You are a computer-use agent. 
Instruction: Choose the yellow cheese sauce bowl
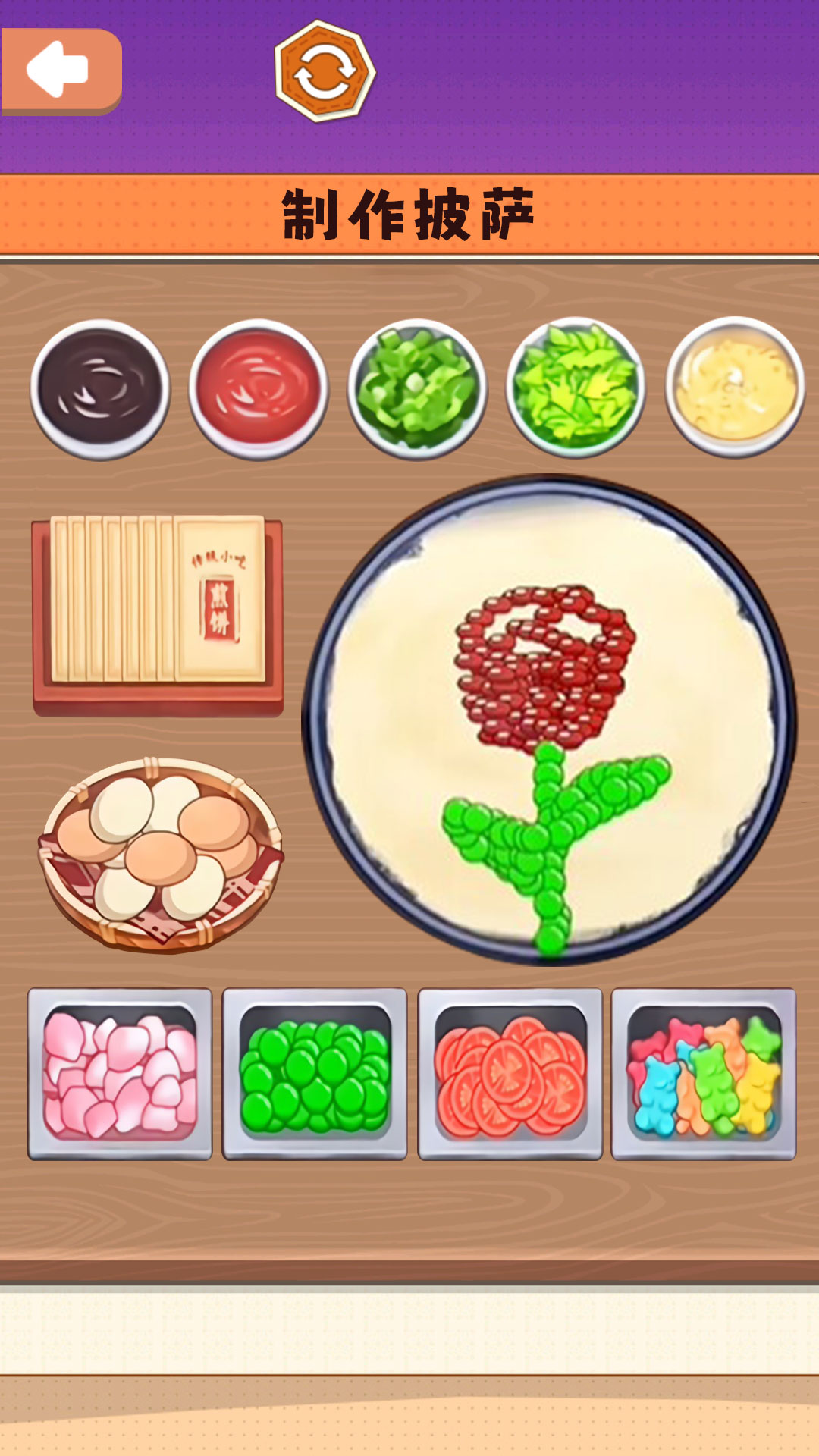(735, 388)
